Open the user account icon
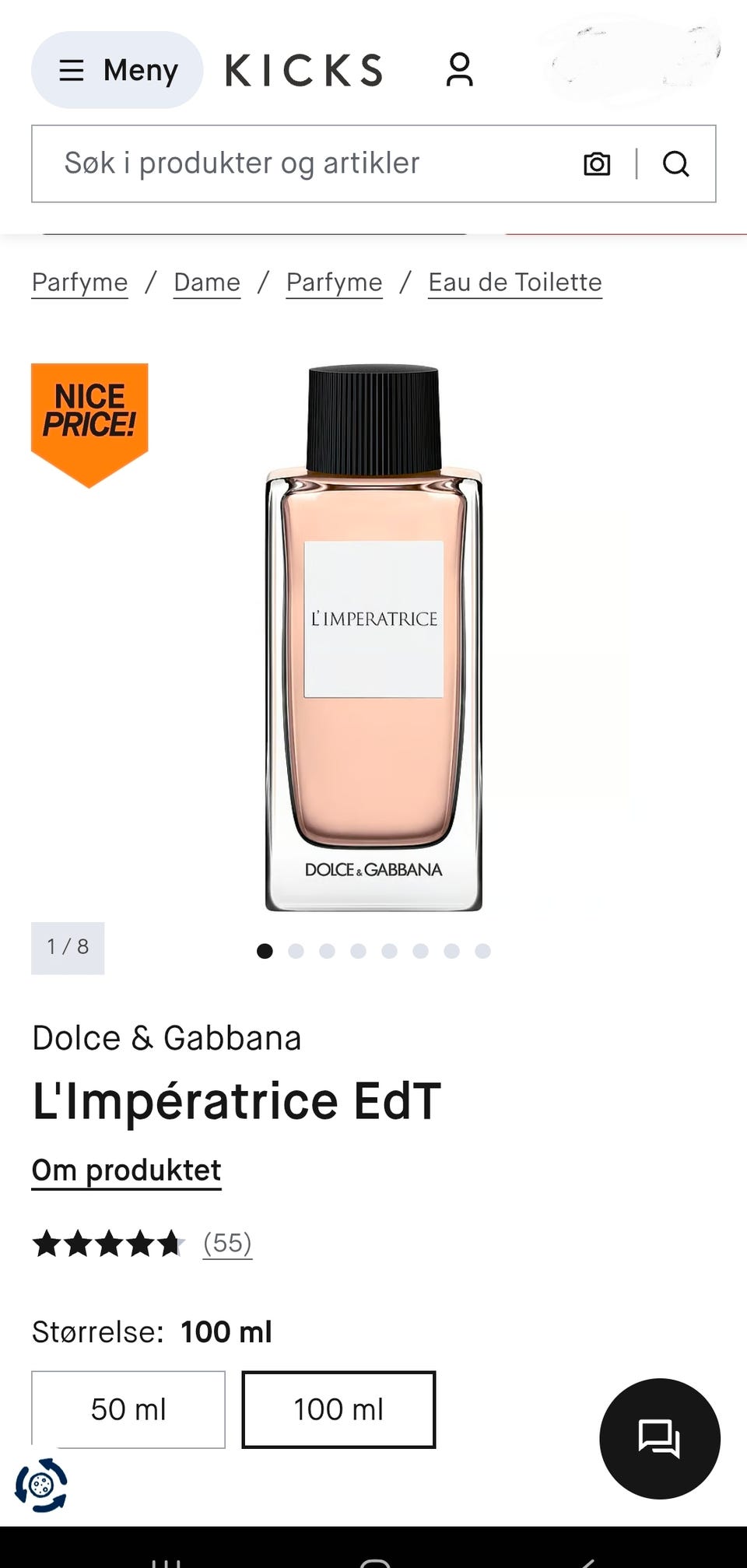 [x=459, y=70]
